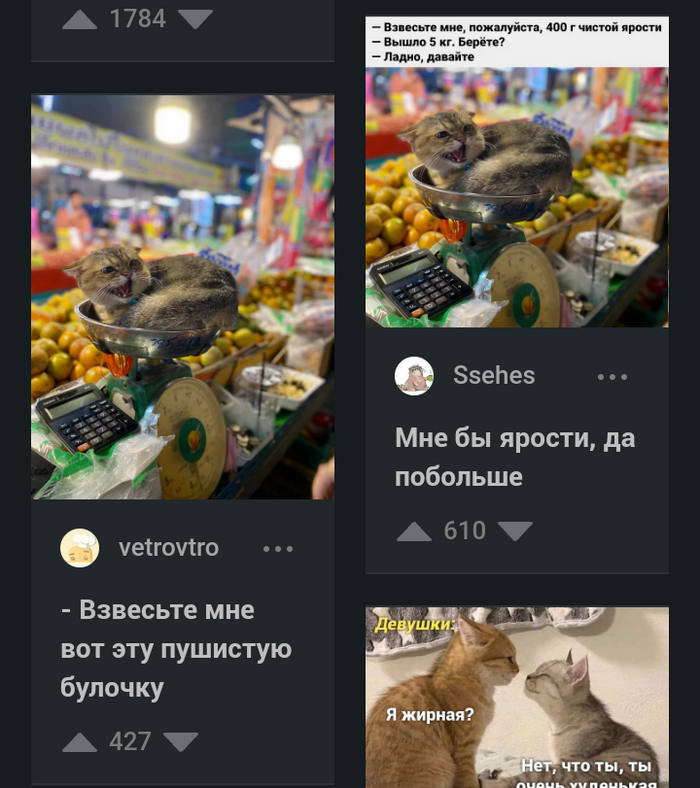Upvote the post with 1784 rating

[x=80, y=19]
